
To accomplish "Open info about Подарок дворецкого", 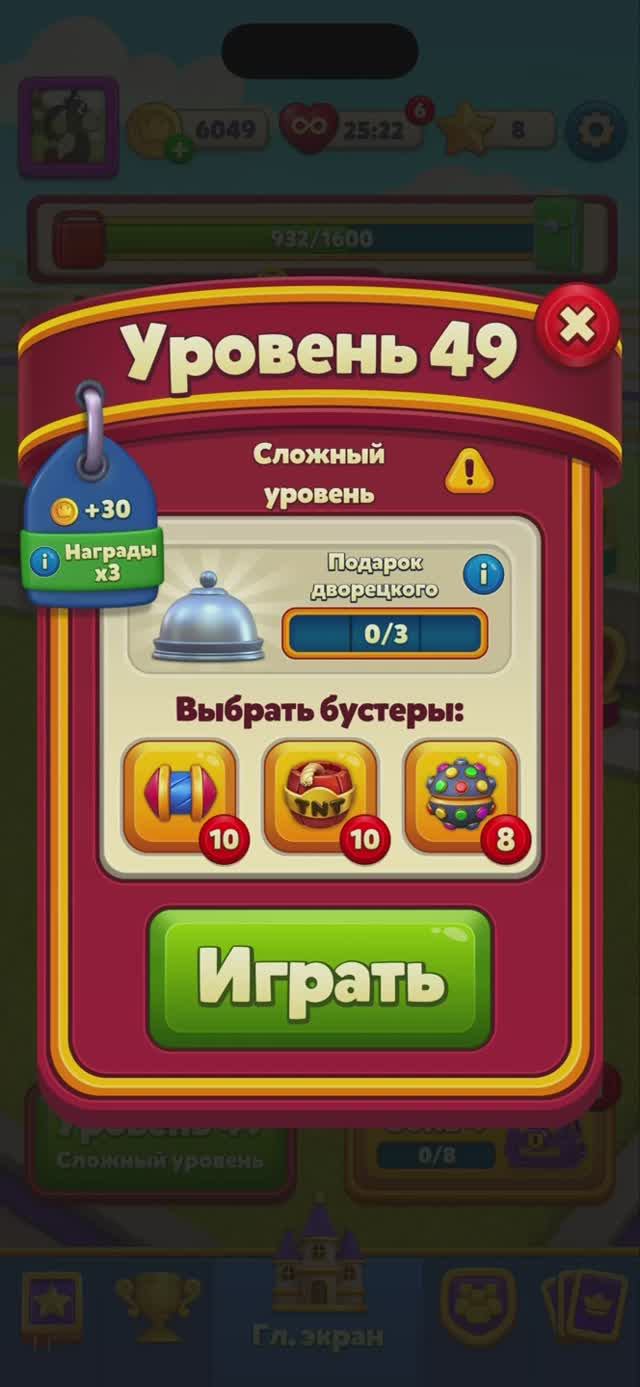I will pyautogui.click(x=483, y=575).
